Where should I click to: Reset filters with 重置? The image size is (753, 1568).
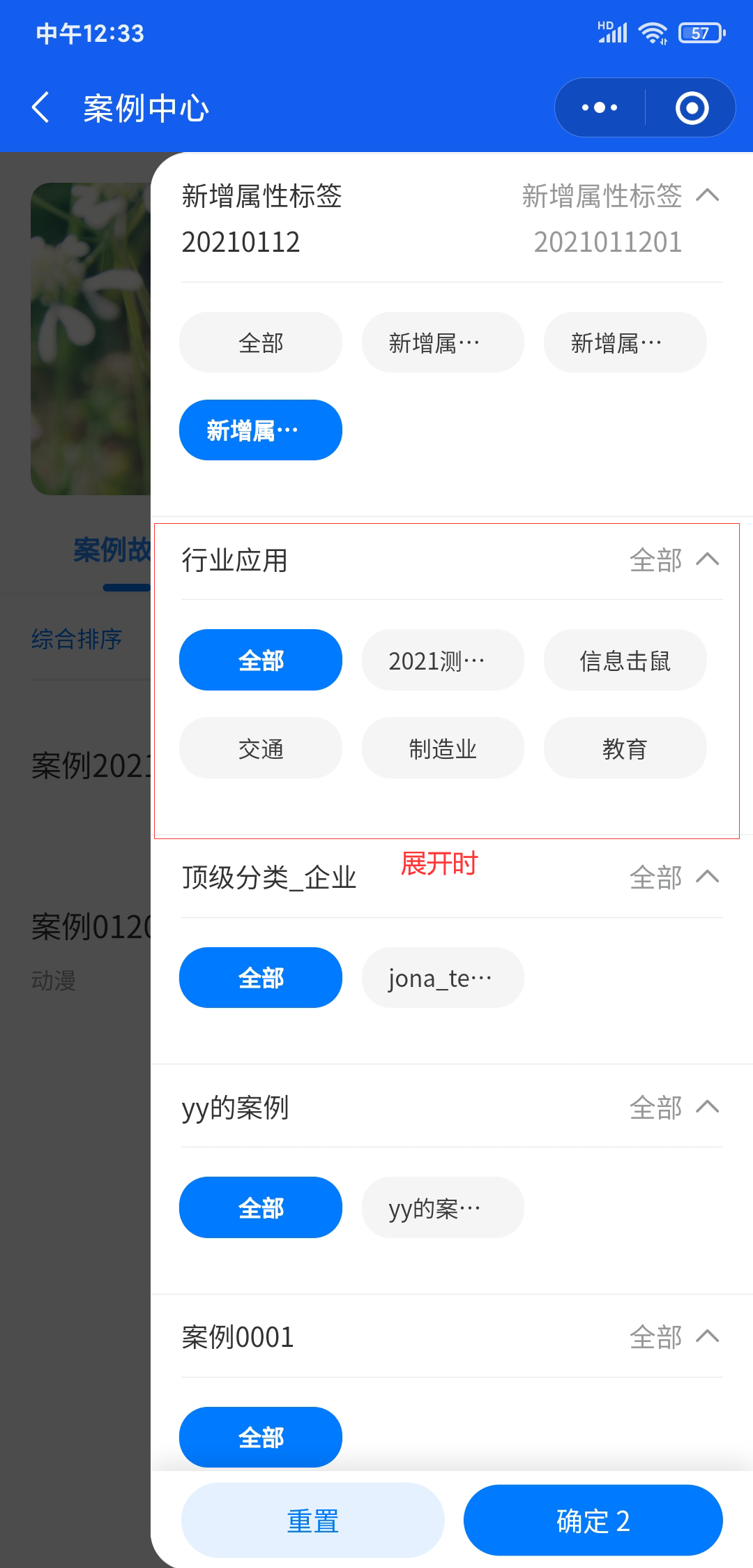point(313,1521)
